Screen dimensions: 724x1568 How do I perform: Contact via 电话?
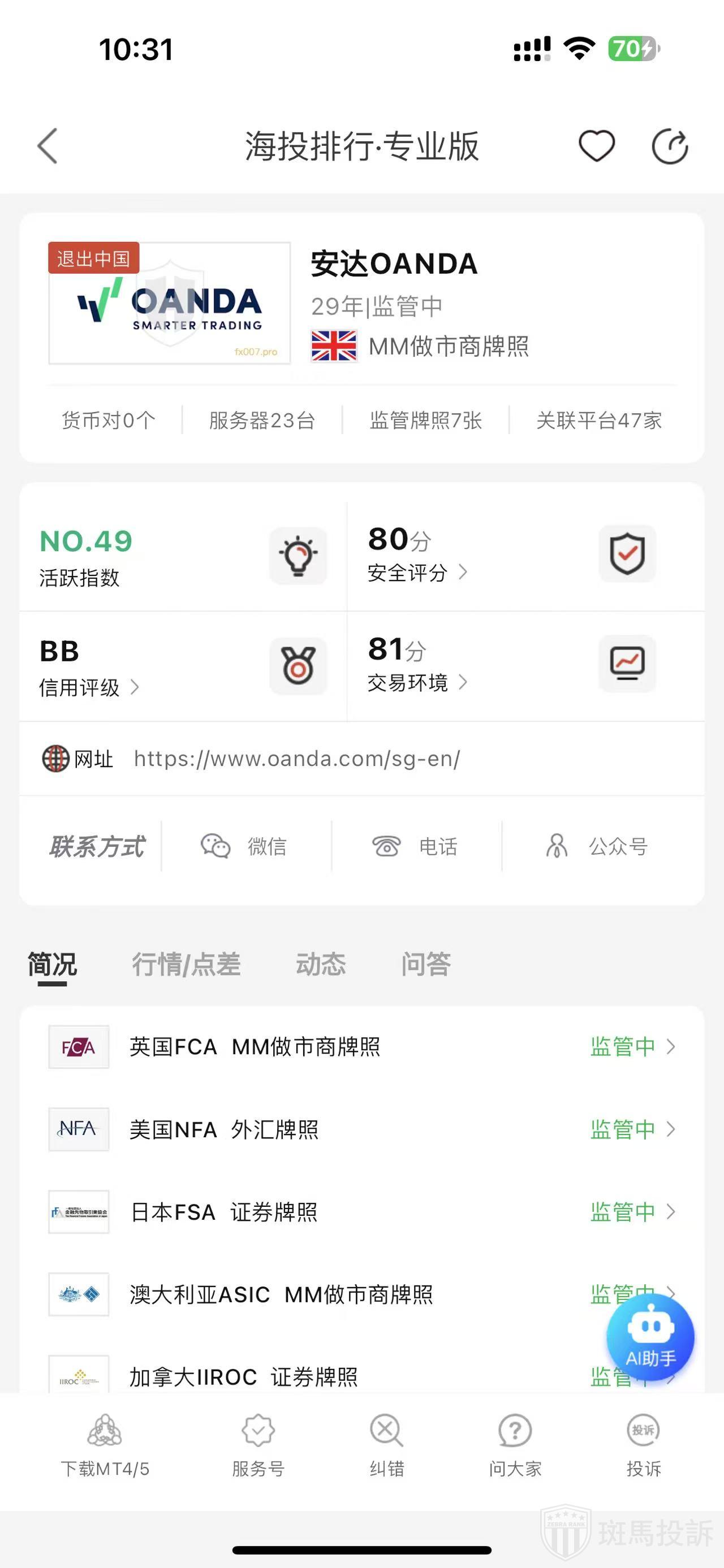416,846
